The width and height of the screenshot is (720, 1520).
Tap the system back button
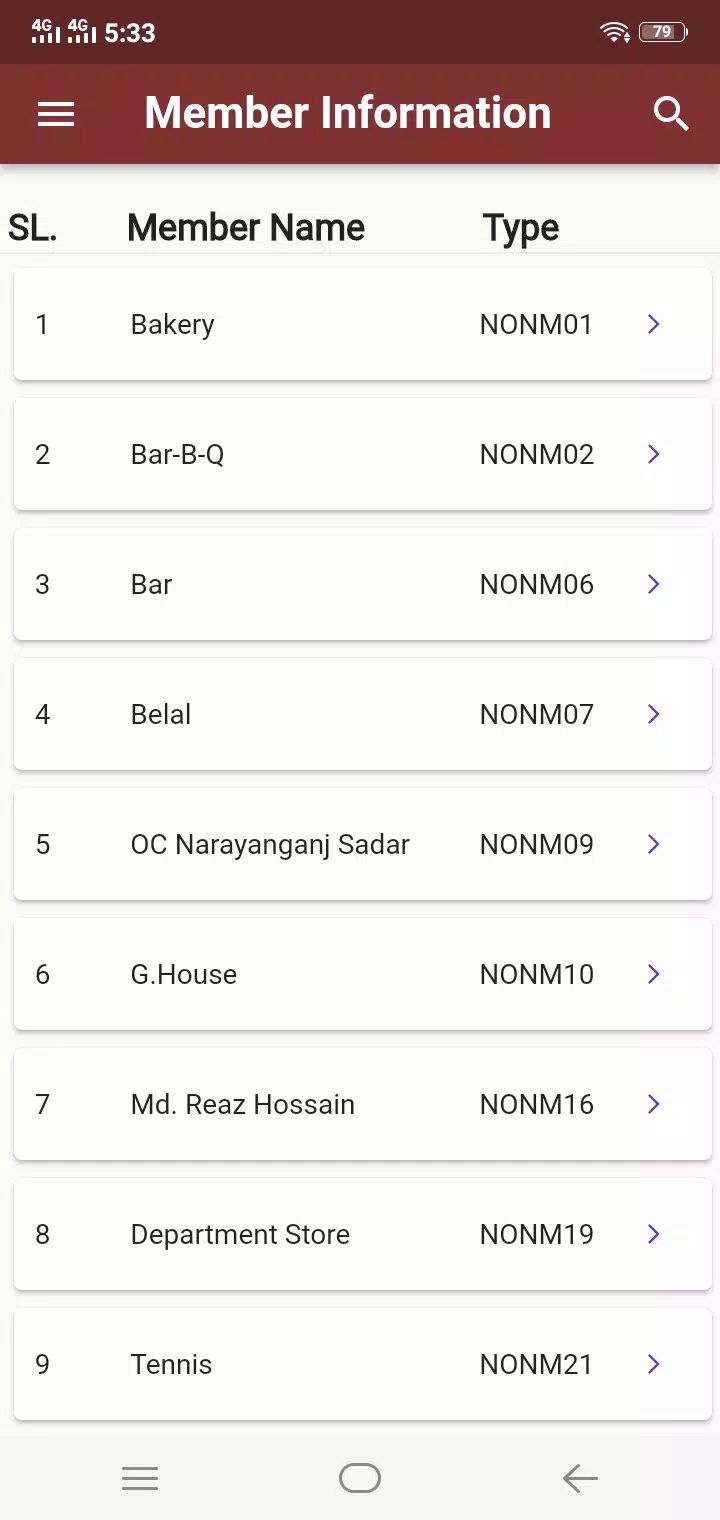pos(580,1478)
